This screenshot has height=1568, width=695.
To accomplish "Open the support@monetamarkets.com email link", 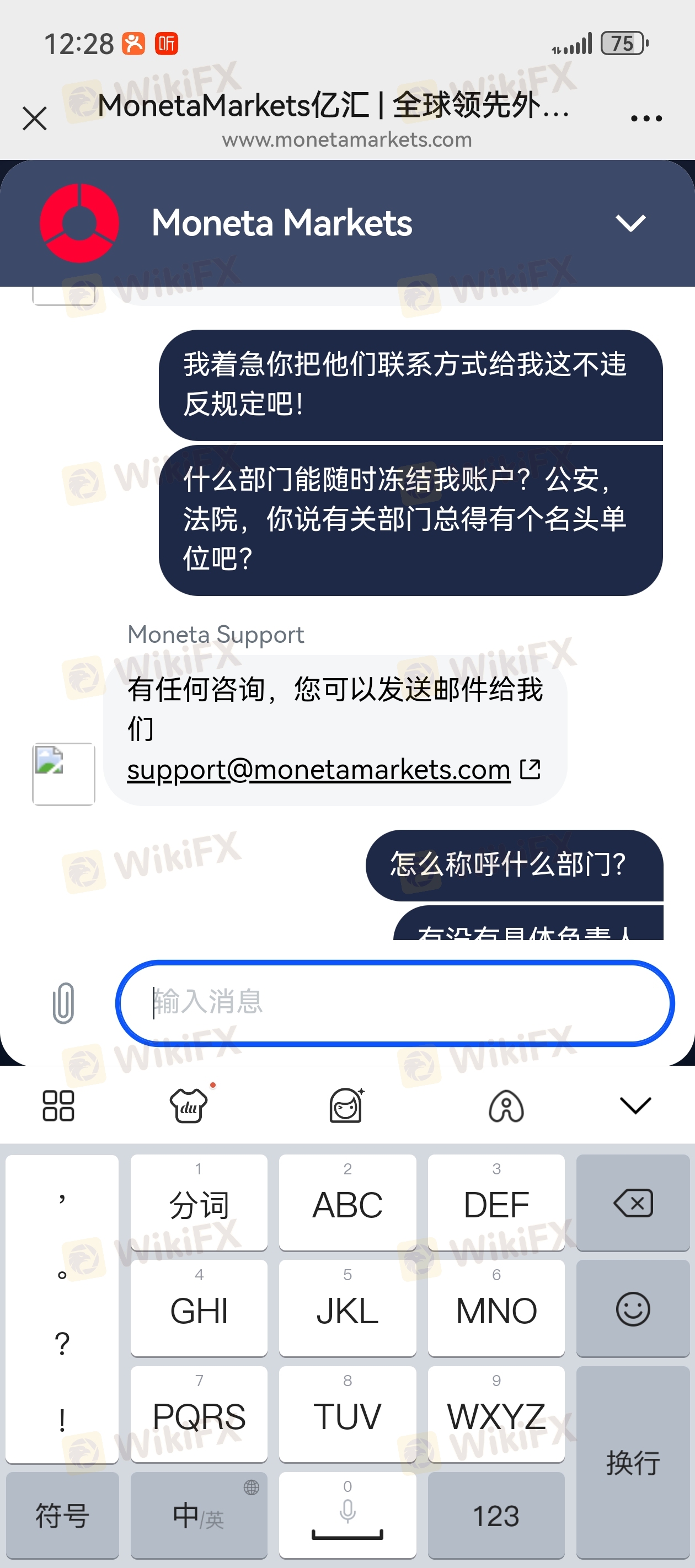I will coord(319,770).
